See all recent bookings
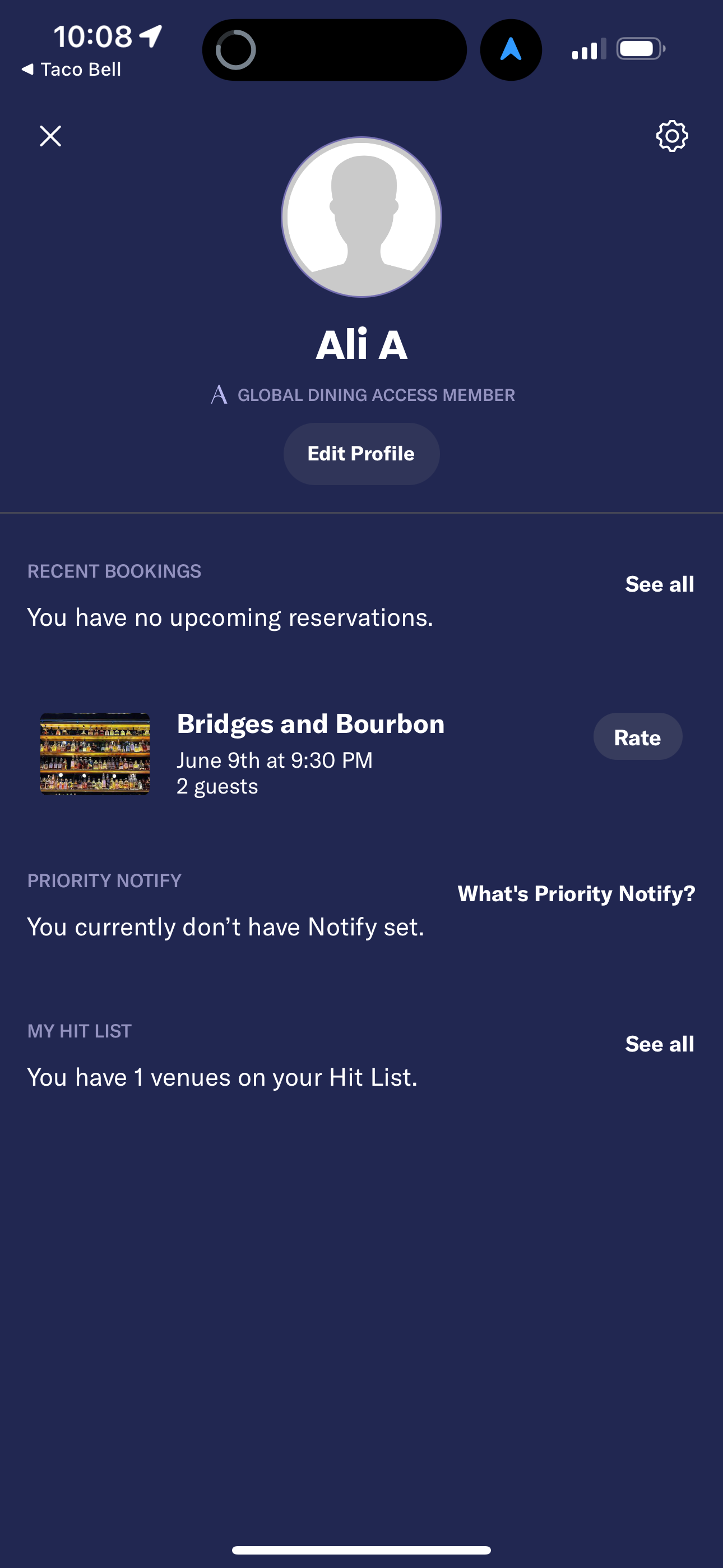This screenshot has width=723, height=1568. 659,583
